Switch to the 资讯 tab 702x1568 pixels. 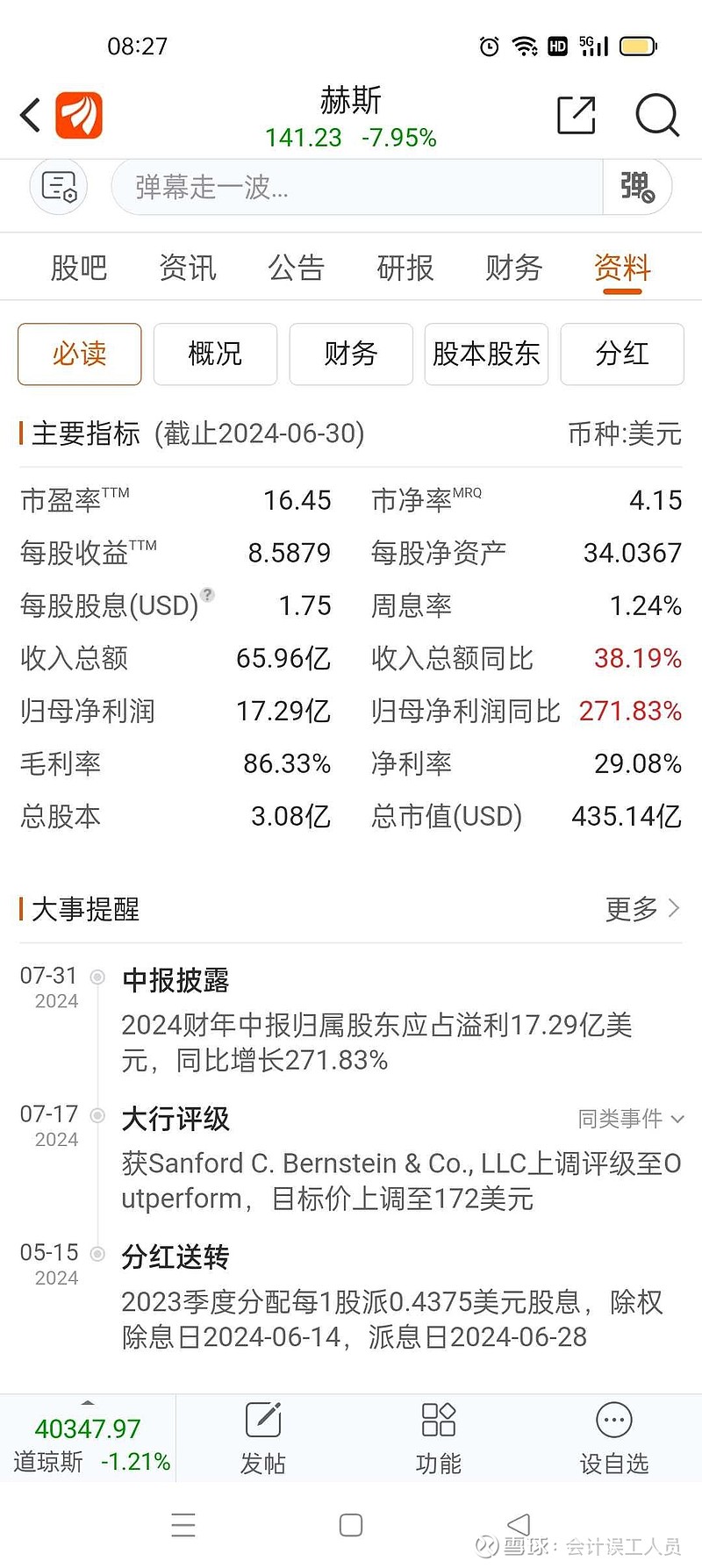[188, 268]
